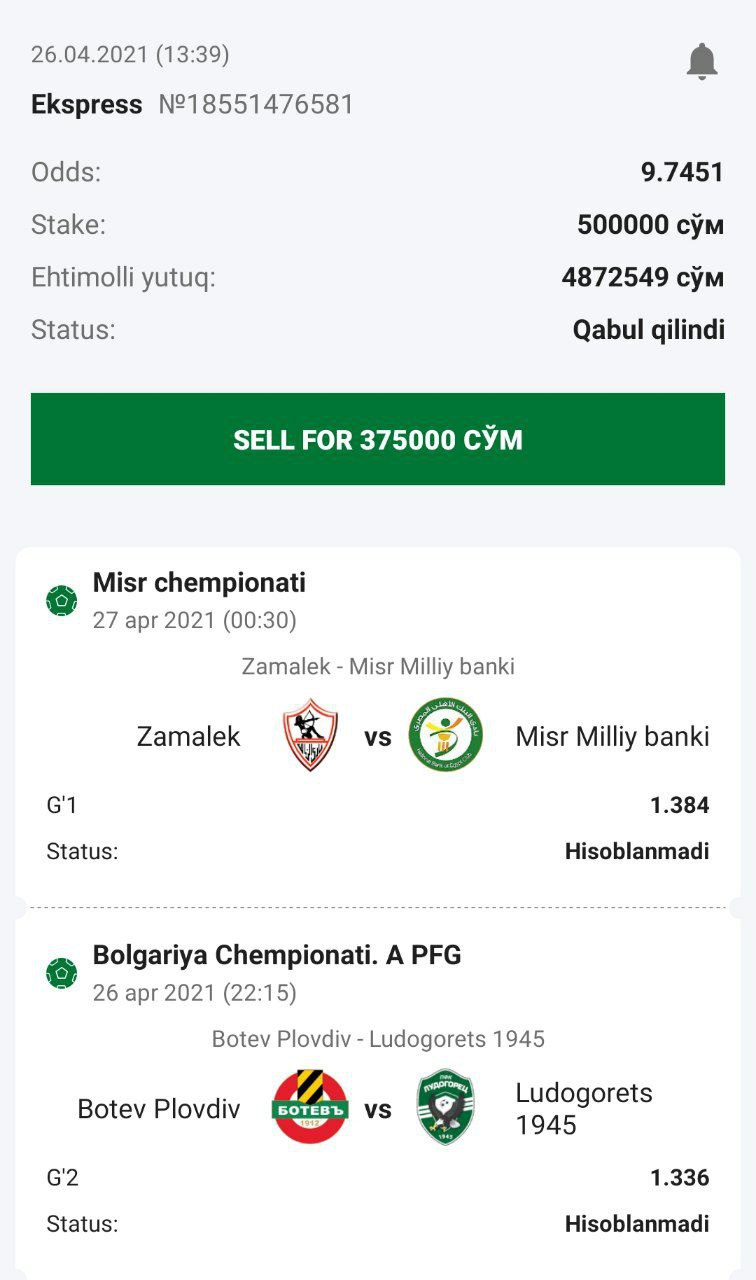The width and height of the screenshot is (756, 1280).
Task: Tap the notifications bell for this bet
Action: pos(702,62)
